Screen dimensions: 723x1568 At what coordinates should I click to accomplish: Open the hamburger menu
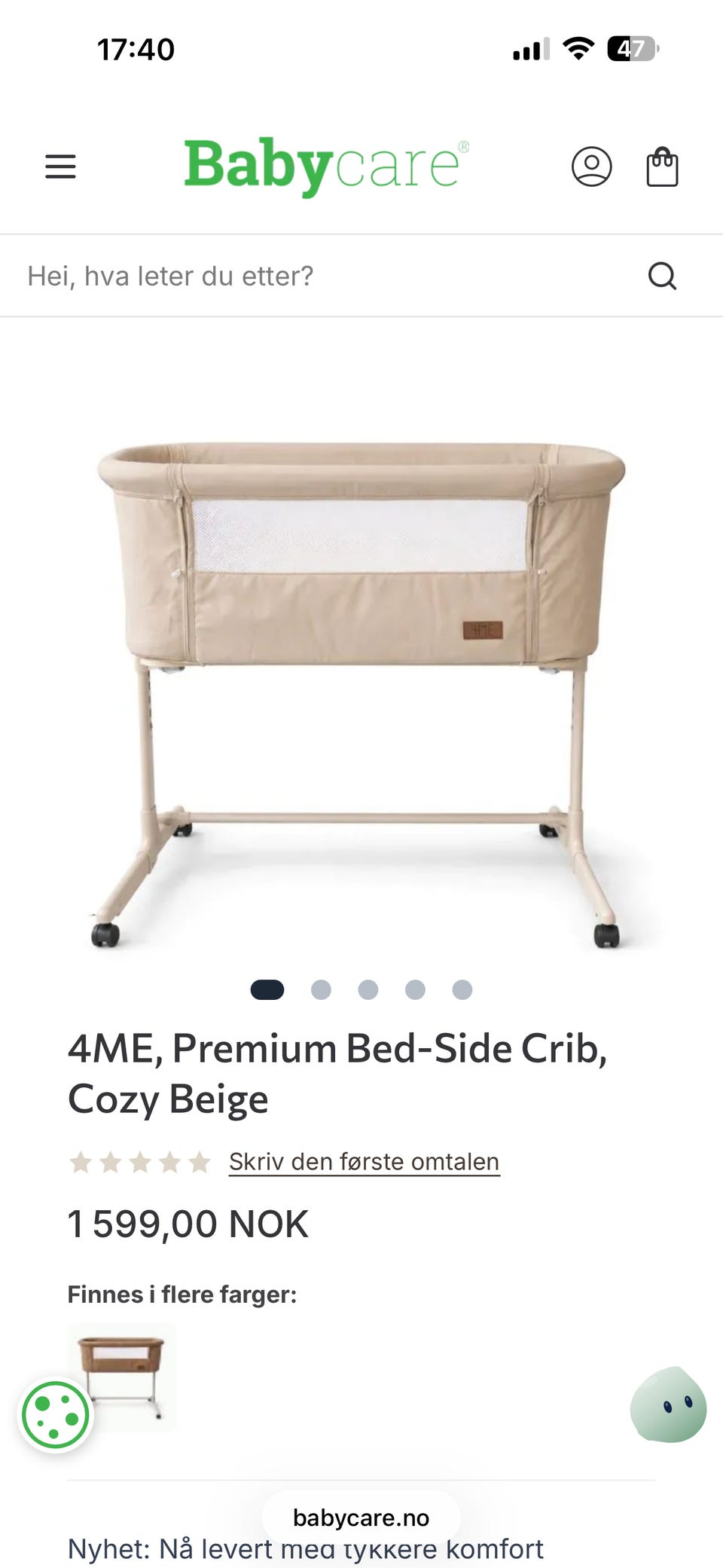click(60, 167)
